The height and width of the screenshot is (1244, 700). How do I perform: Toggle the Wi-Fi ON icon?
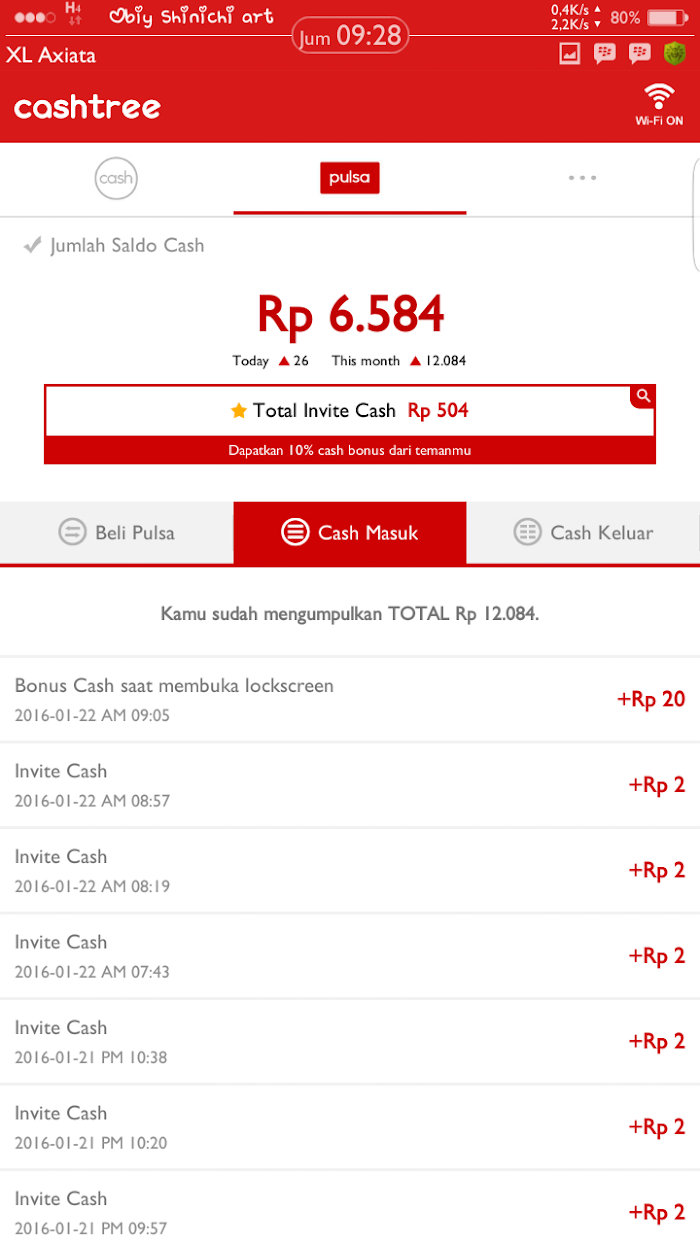[x=658, y=105]
